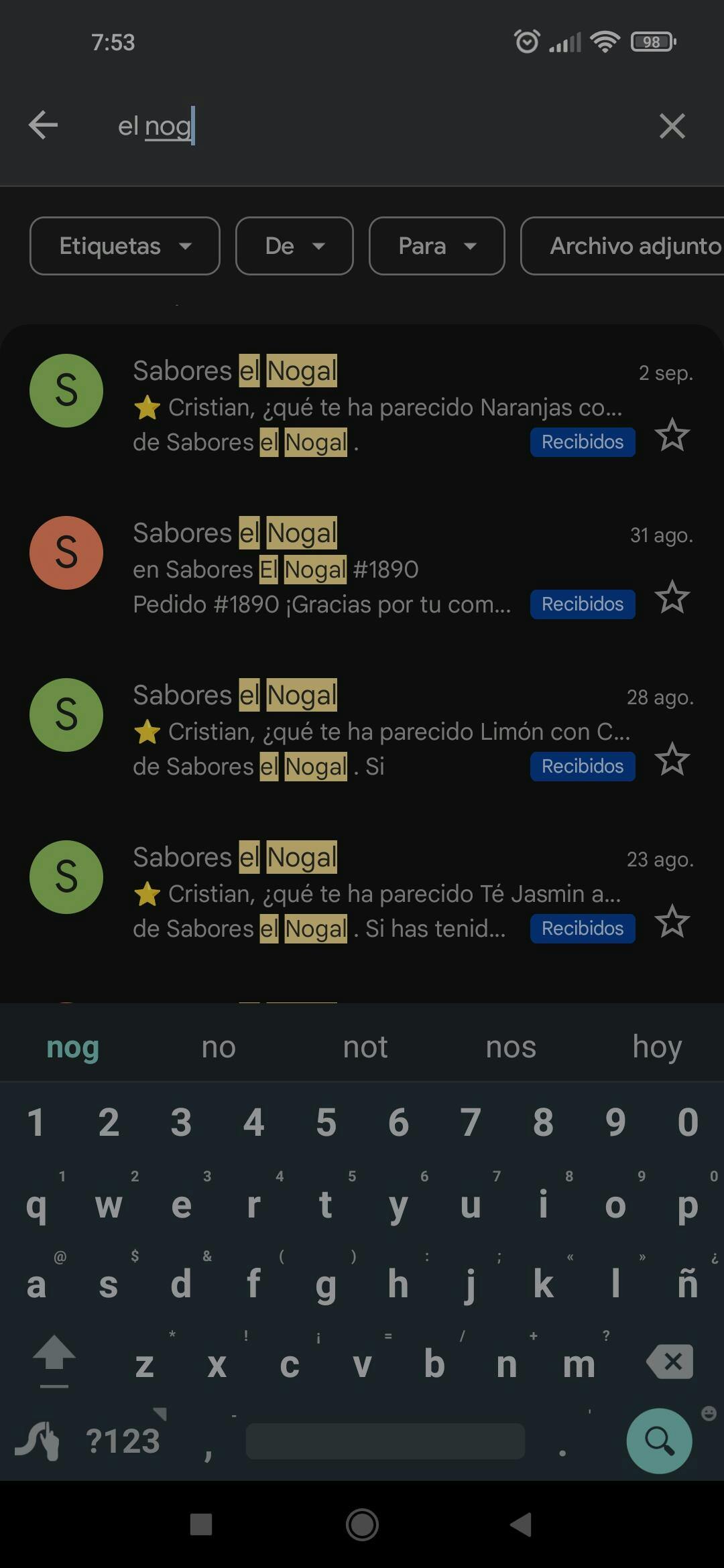Viewport: 724px width, 1568px height.
Task: Open the 28 ago. email about Limón
Action: [375, 730]
